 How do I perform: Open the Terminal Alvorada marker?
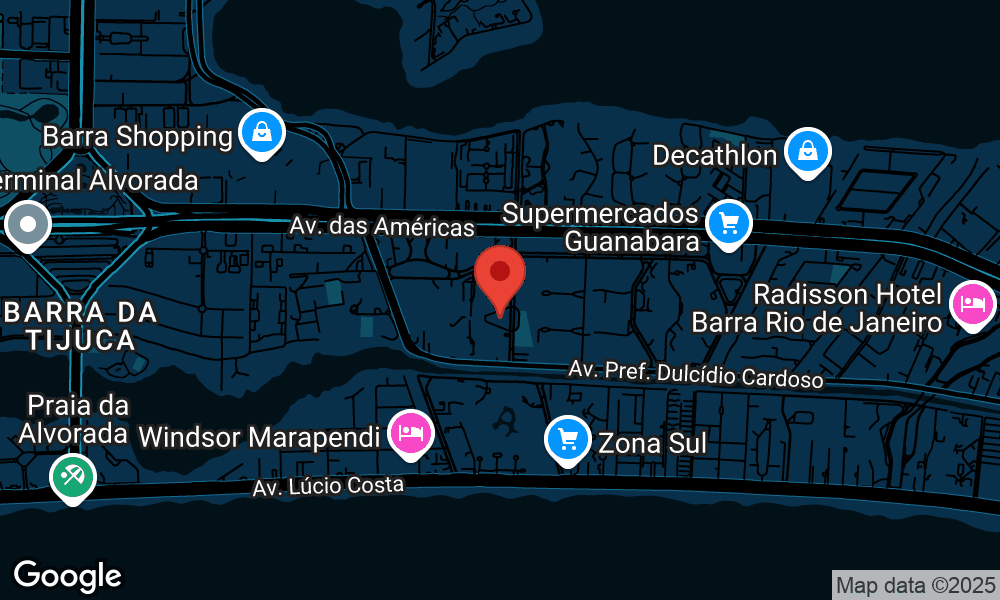(x=28, y=225)
